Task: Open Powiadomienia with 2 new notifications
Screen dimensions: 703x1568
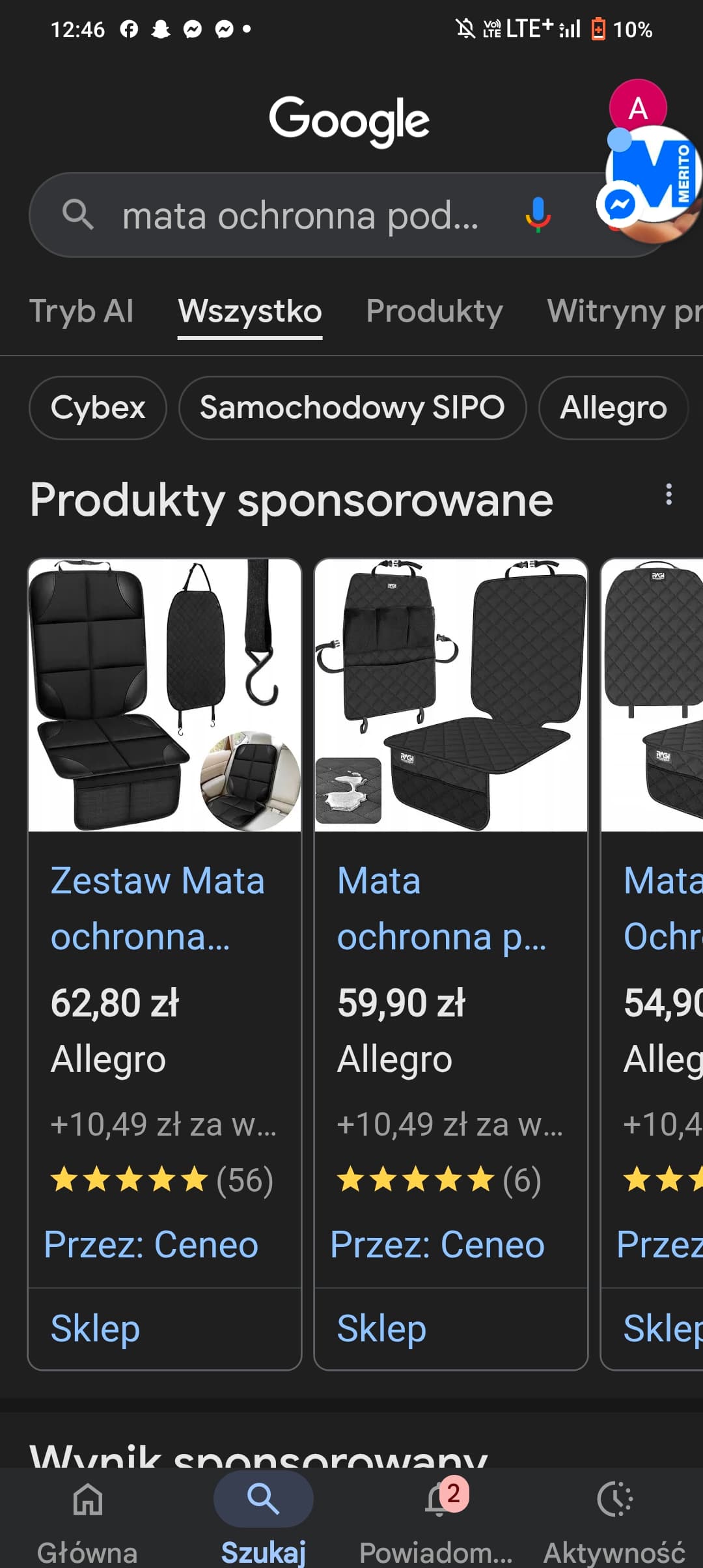Action: click(437, 1517)
